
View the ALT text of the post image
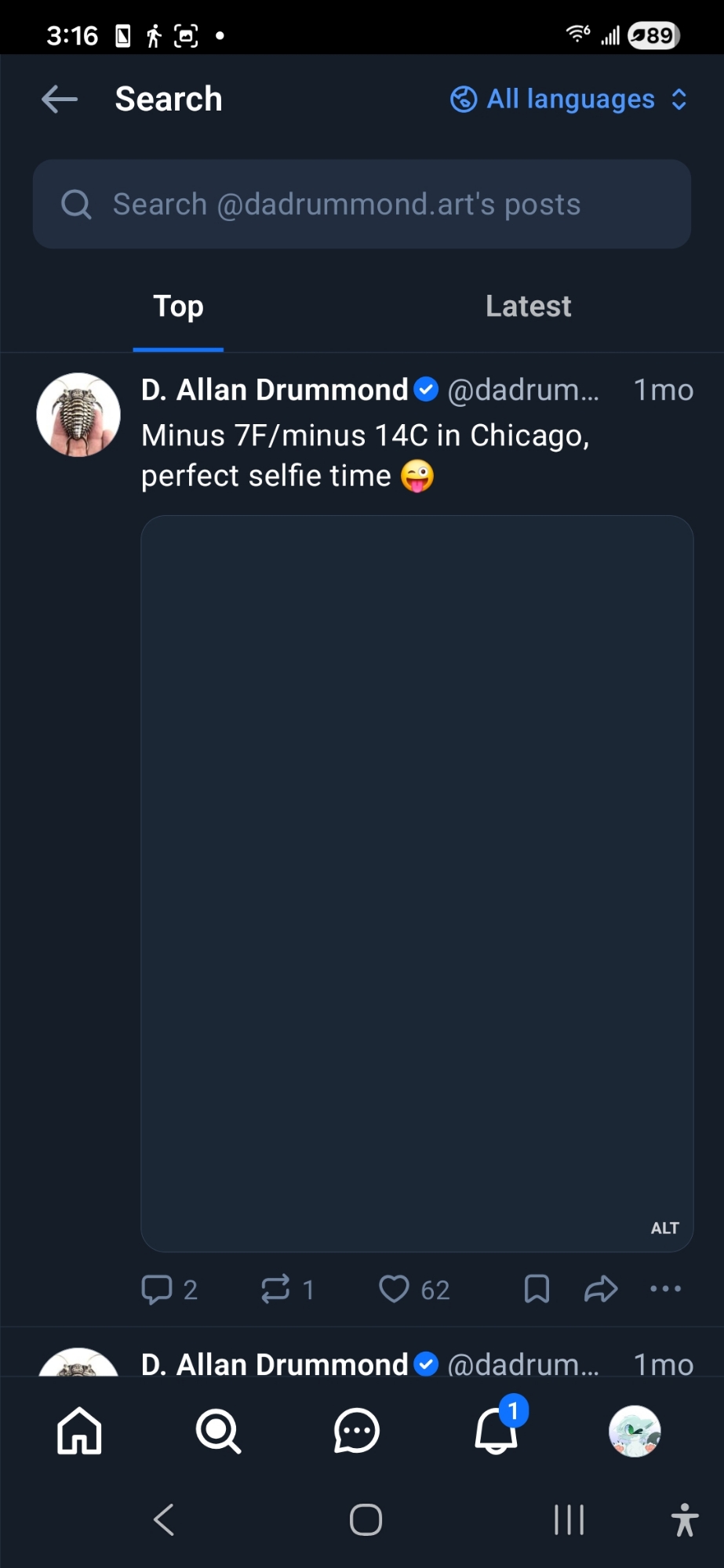(x=664, y=1228)
